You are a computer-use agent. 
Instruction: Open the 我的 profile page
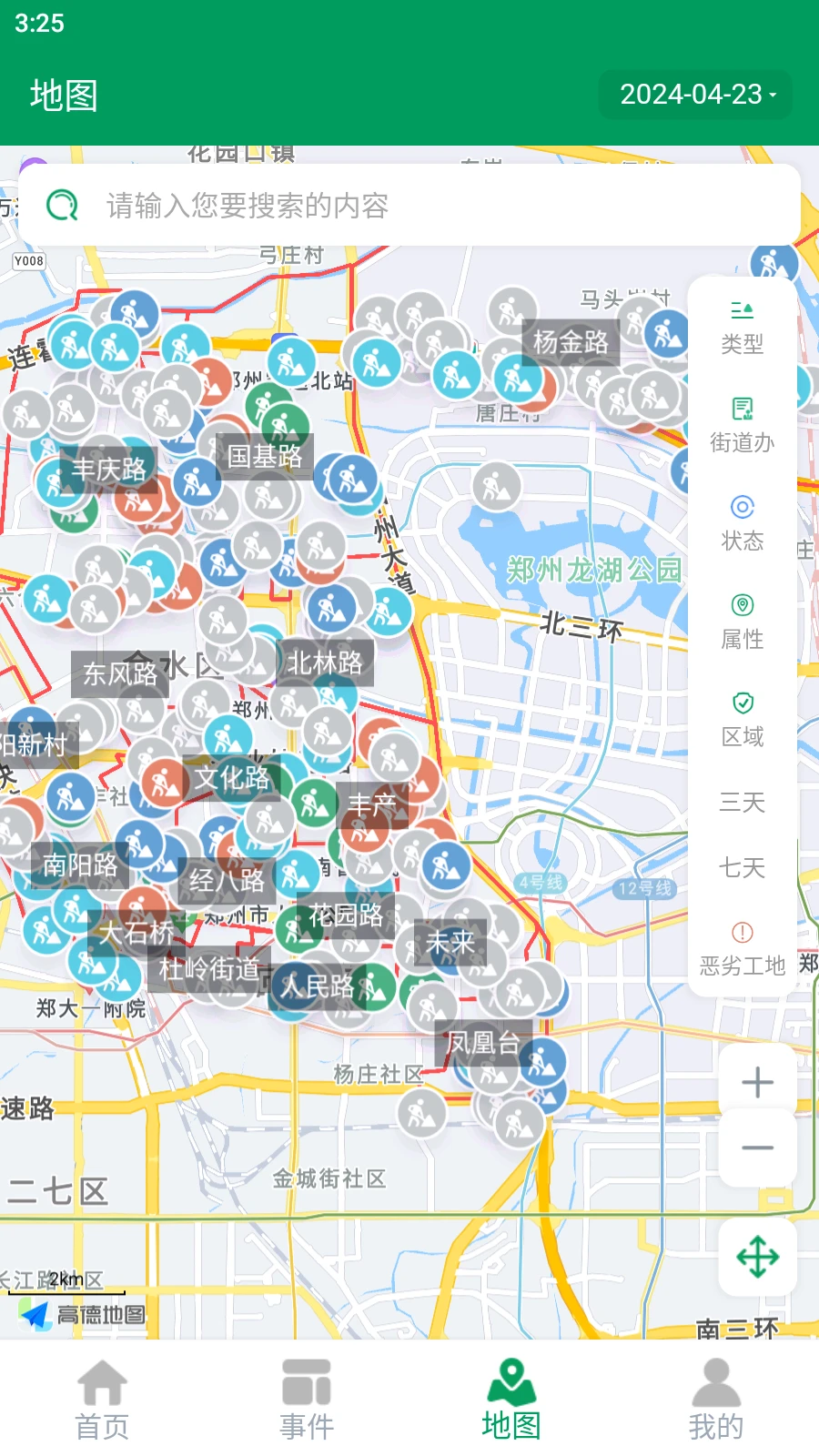(x=714, y=1397)
